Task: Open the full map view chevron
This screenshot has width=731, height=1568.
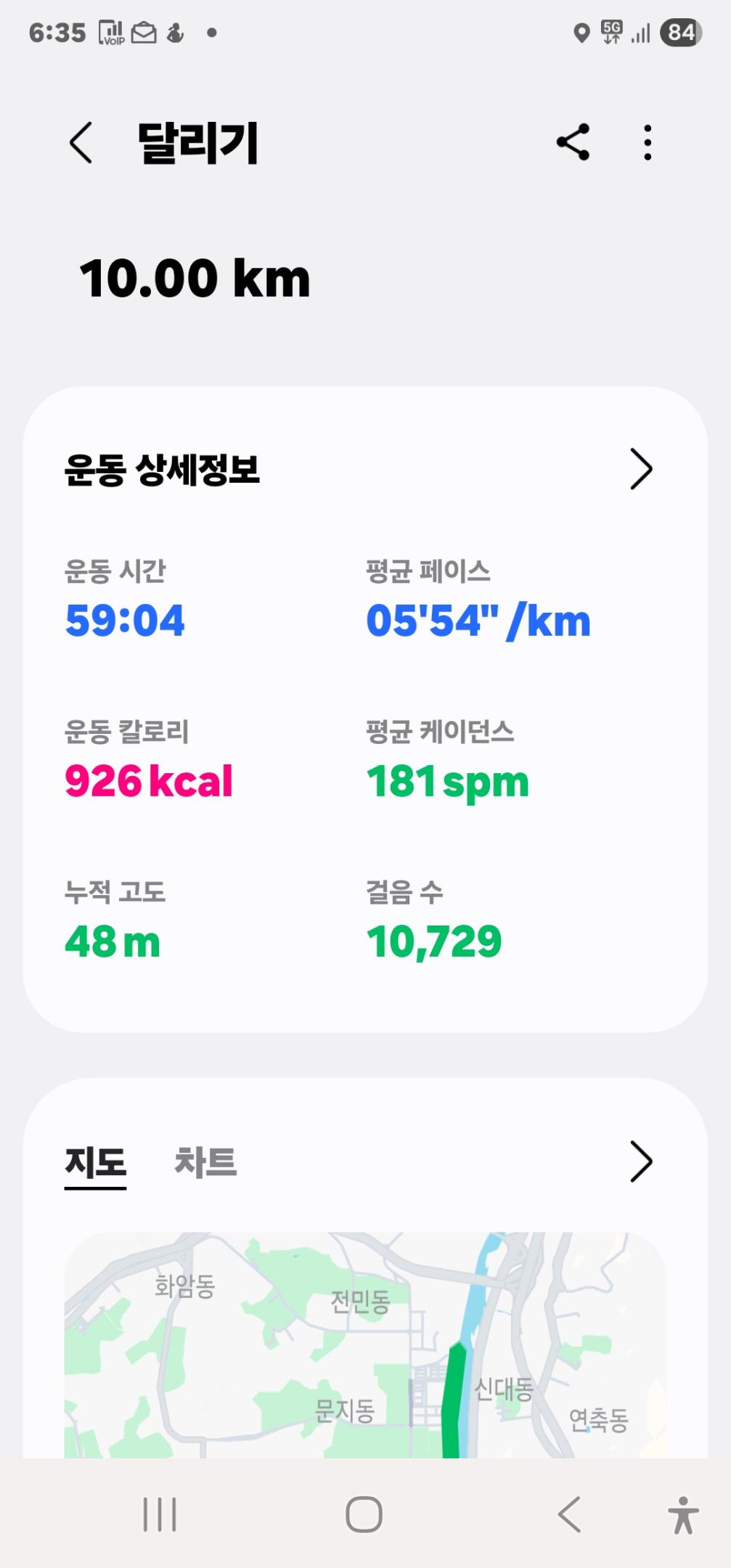Action: [x=640, y=1161]
